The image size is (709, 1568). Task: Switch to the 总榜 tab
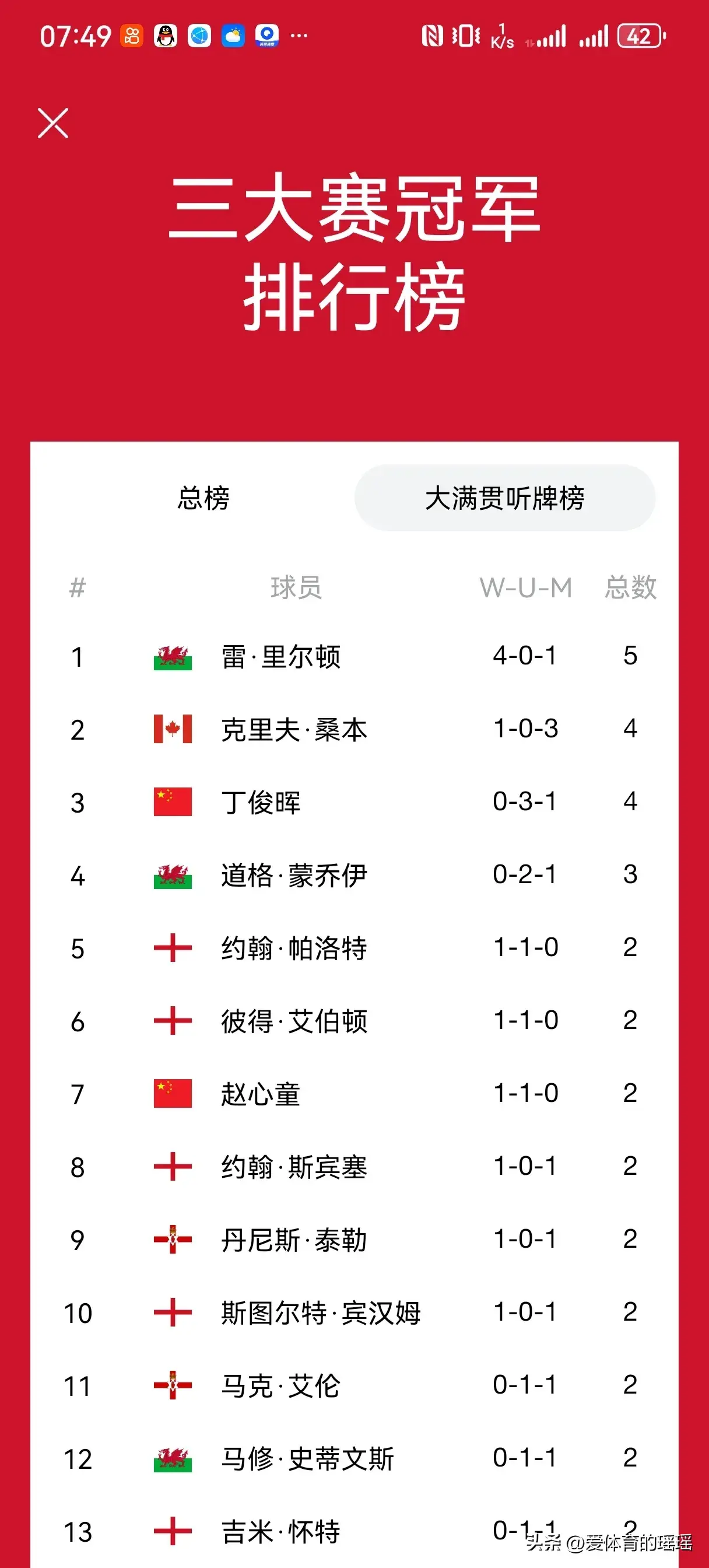pos(203,498)
